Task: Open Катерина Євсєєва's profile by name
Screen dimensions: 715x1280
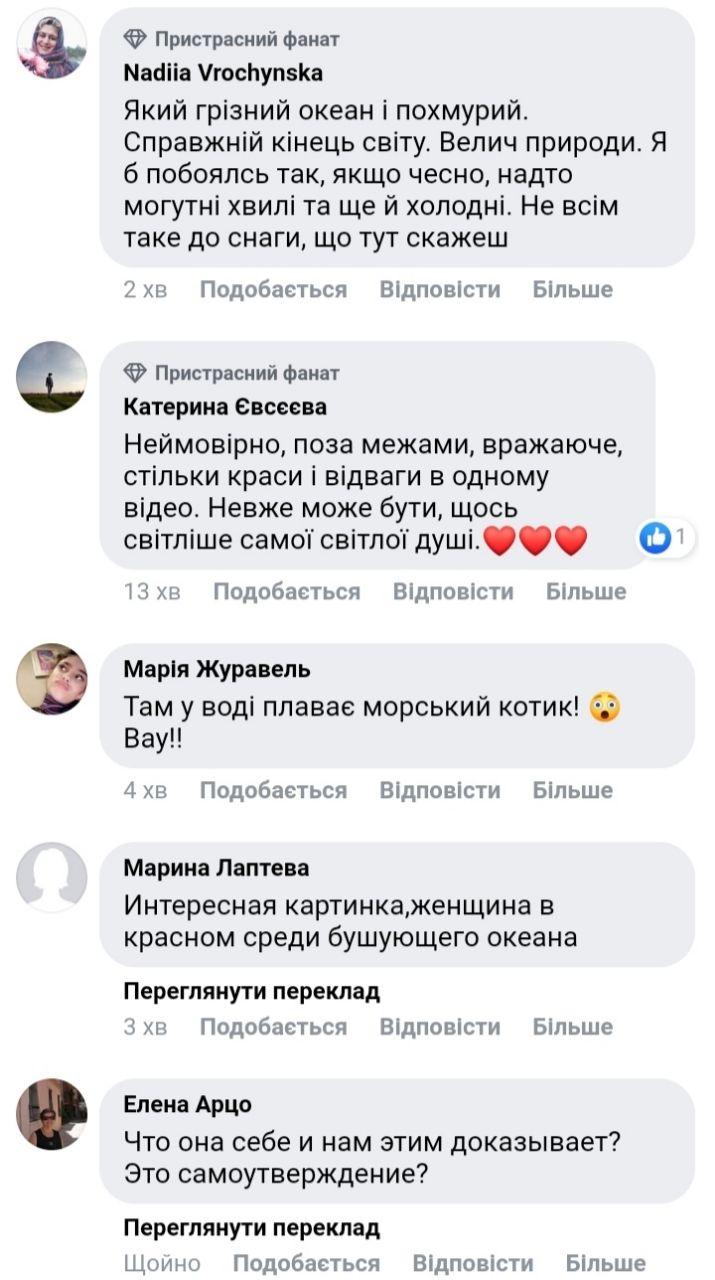Action: coord(225,407)
